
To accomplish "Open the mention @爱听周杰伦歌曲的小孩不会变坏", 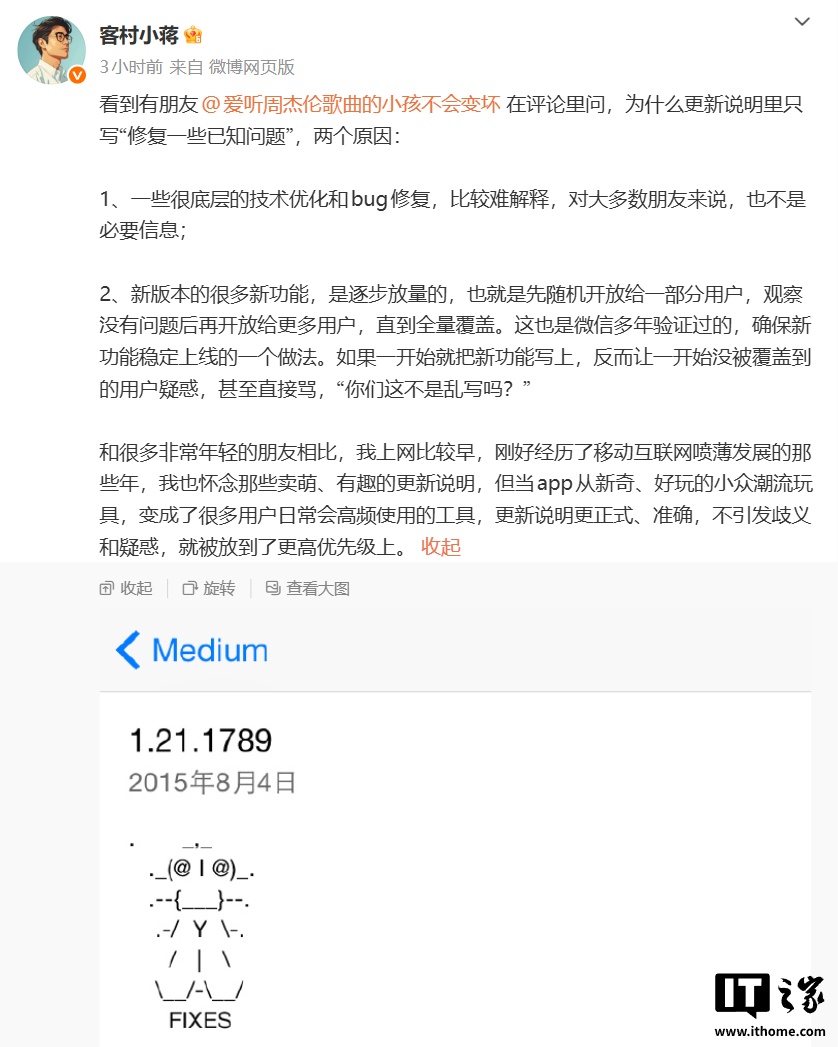I will (350, 104).
